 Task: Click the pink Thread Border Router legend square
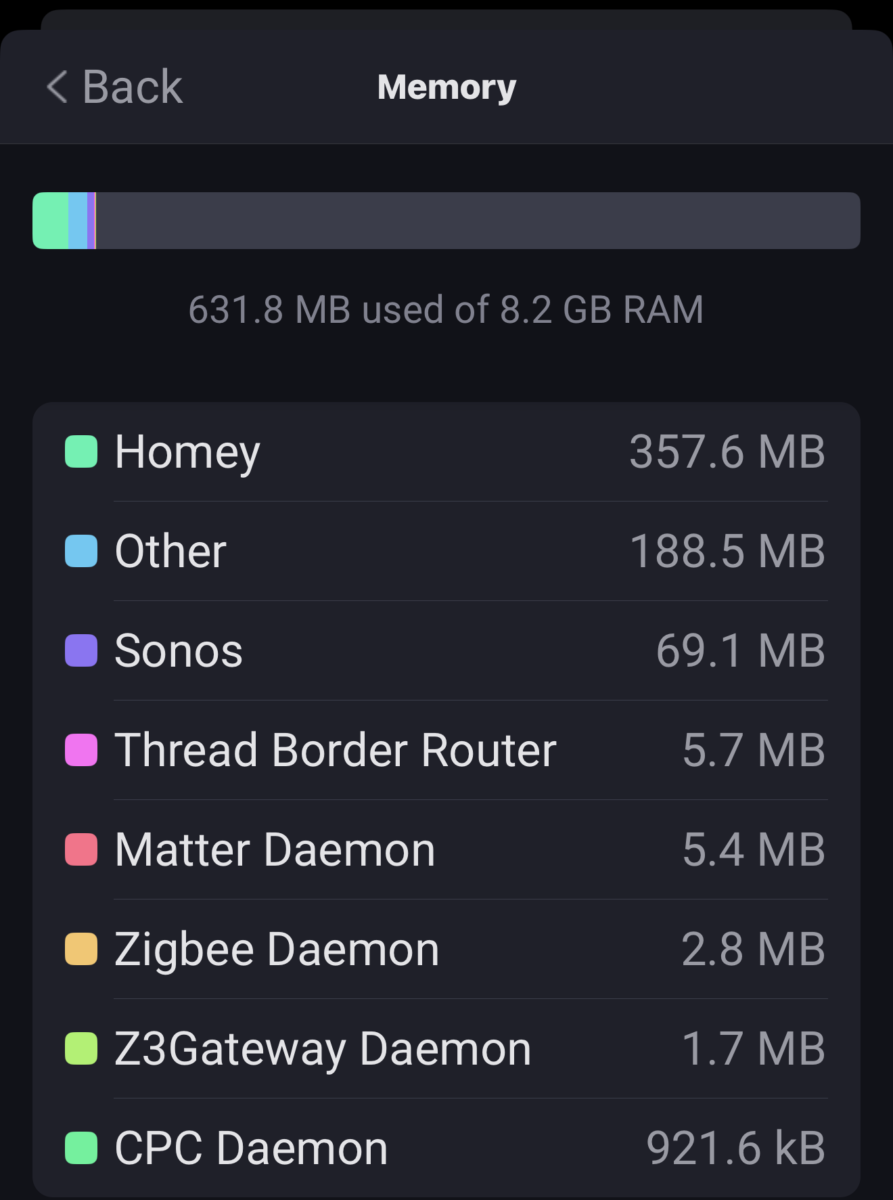pos(80,750)
